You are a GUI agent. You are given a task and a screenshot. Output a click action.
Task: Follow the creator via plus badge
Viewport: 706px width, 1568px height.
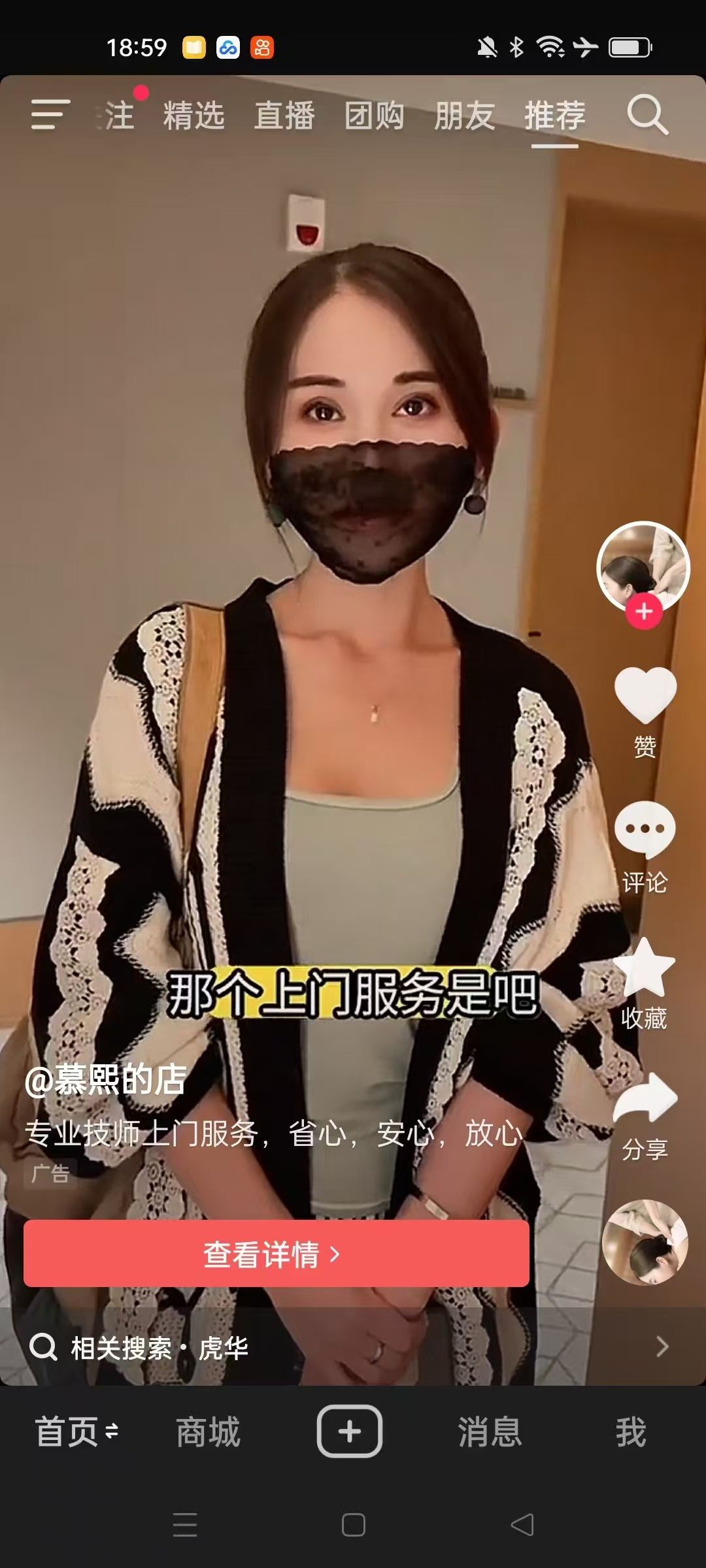[x=644, y=612]
